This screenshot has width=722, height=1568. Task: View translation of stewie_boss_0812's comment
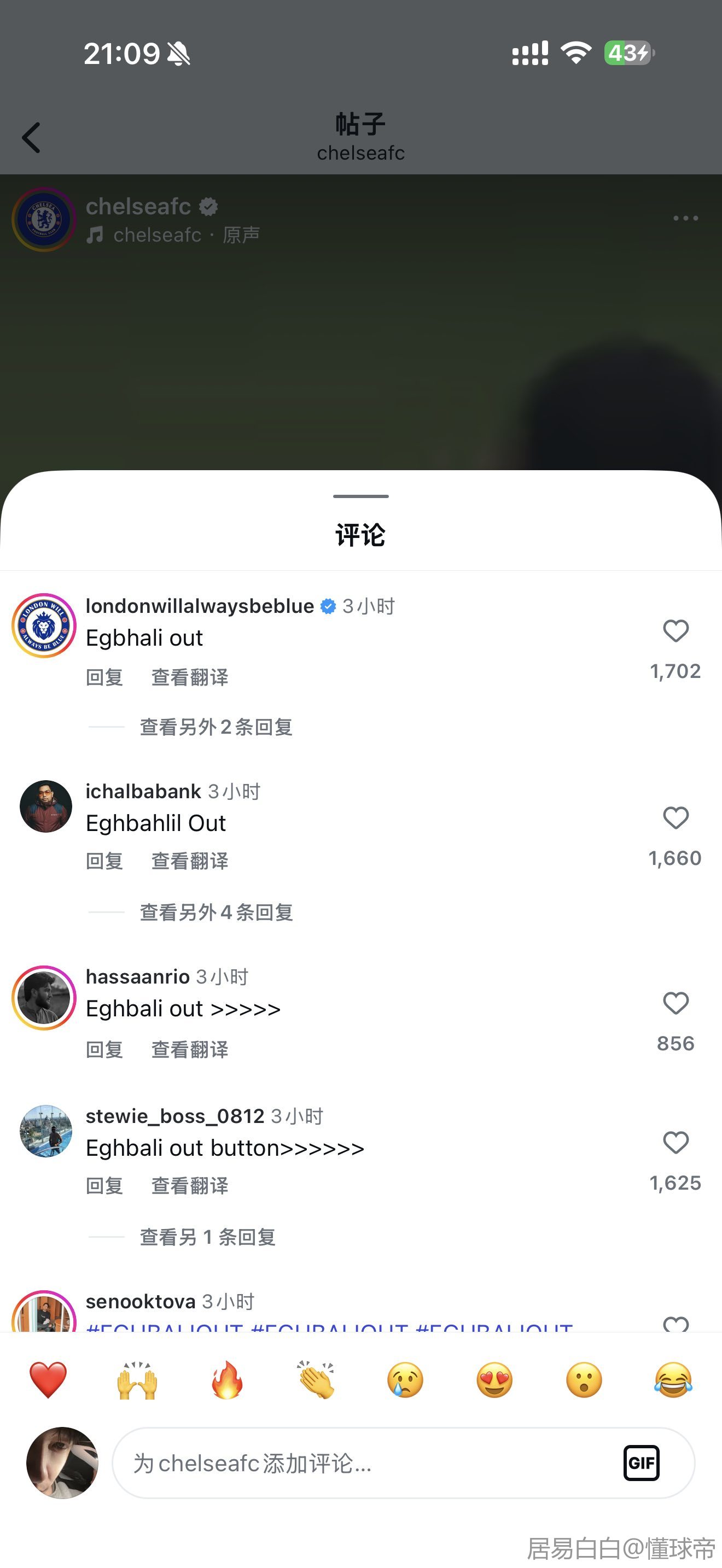point(189,1186)
